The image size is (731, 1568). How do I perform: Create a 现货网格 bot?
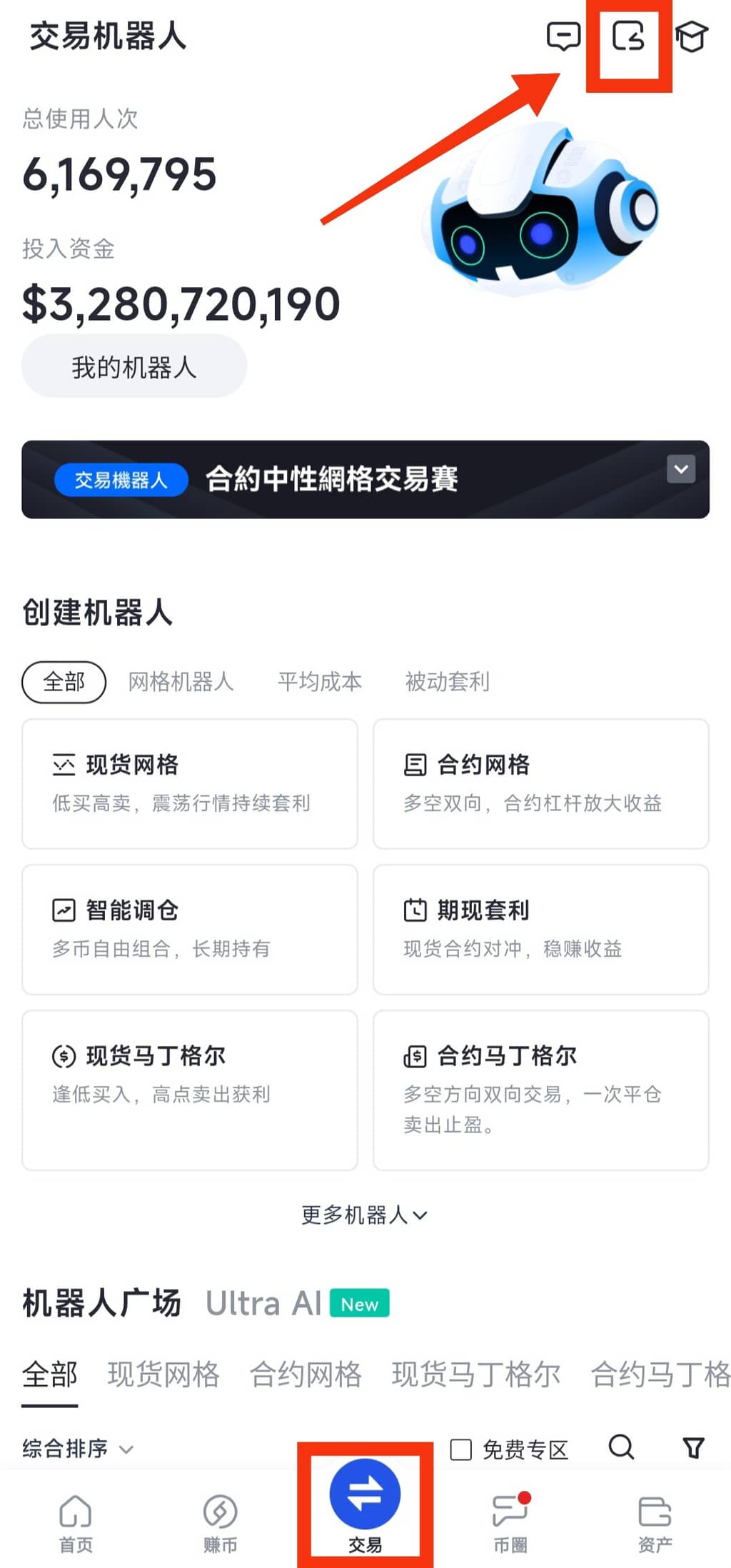coord(189,783)
